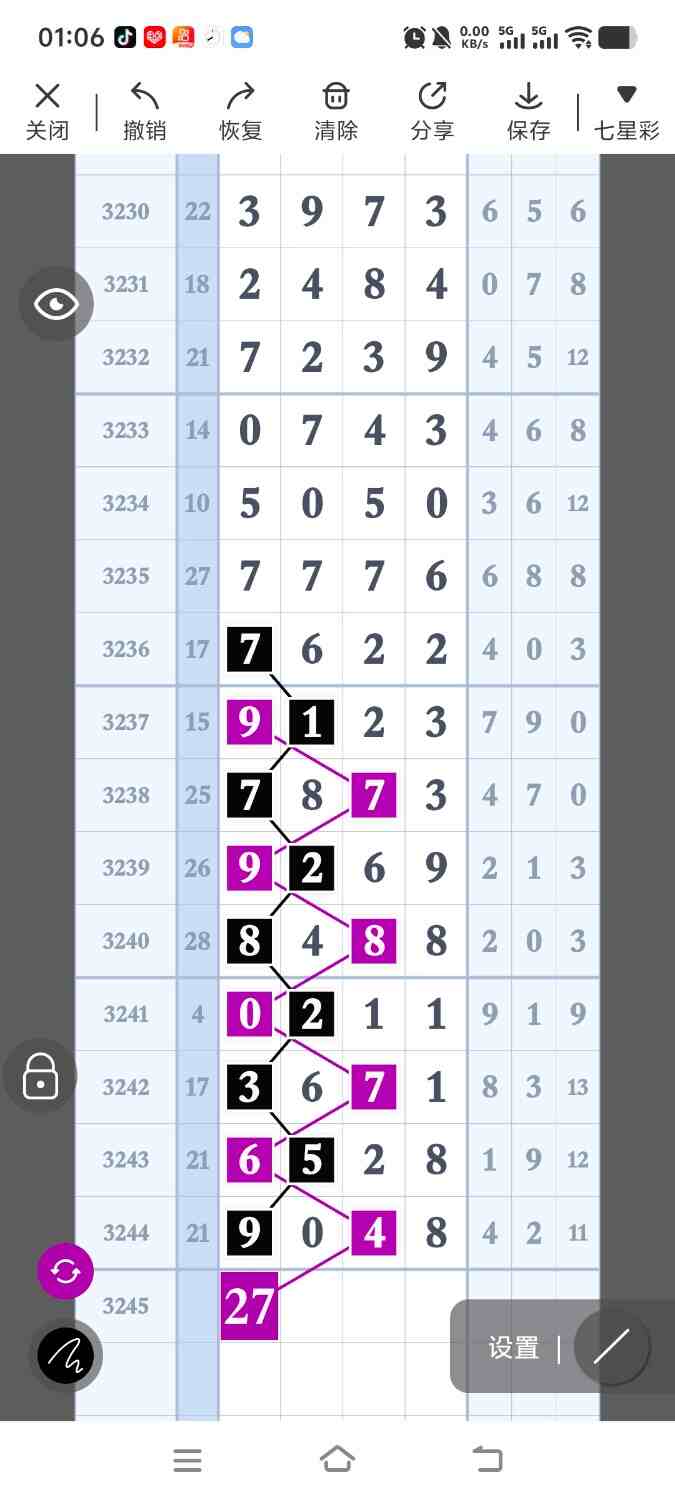Redo the reverted action

[x=240, y=111]
